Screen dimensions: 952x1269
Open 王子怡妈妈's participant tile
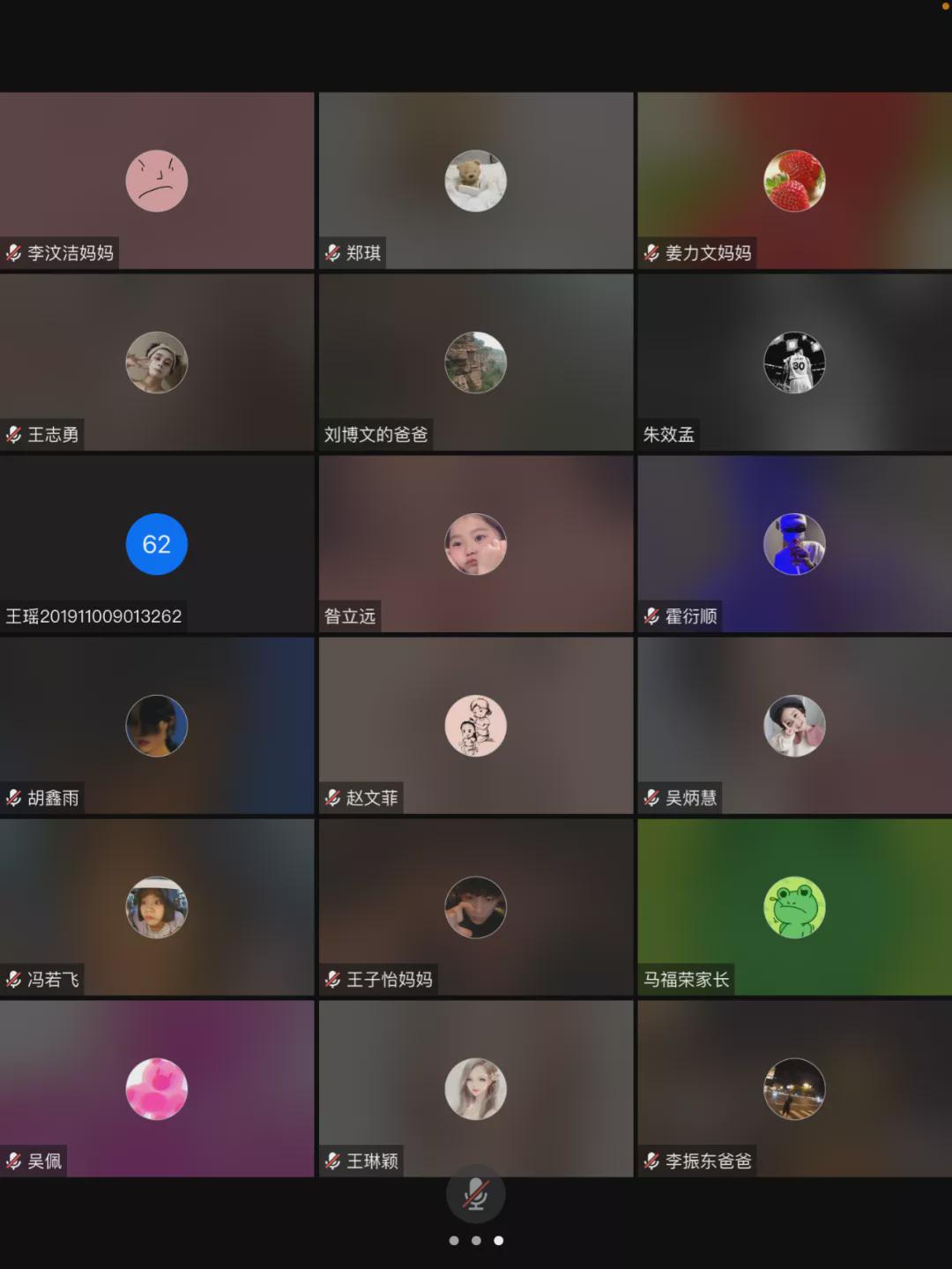pyautogui.click(x=475, y=907)
